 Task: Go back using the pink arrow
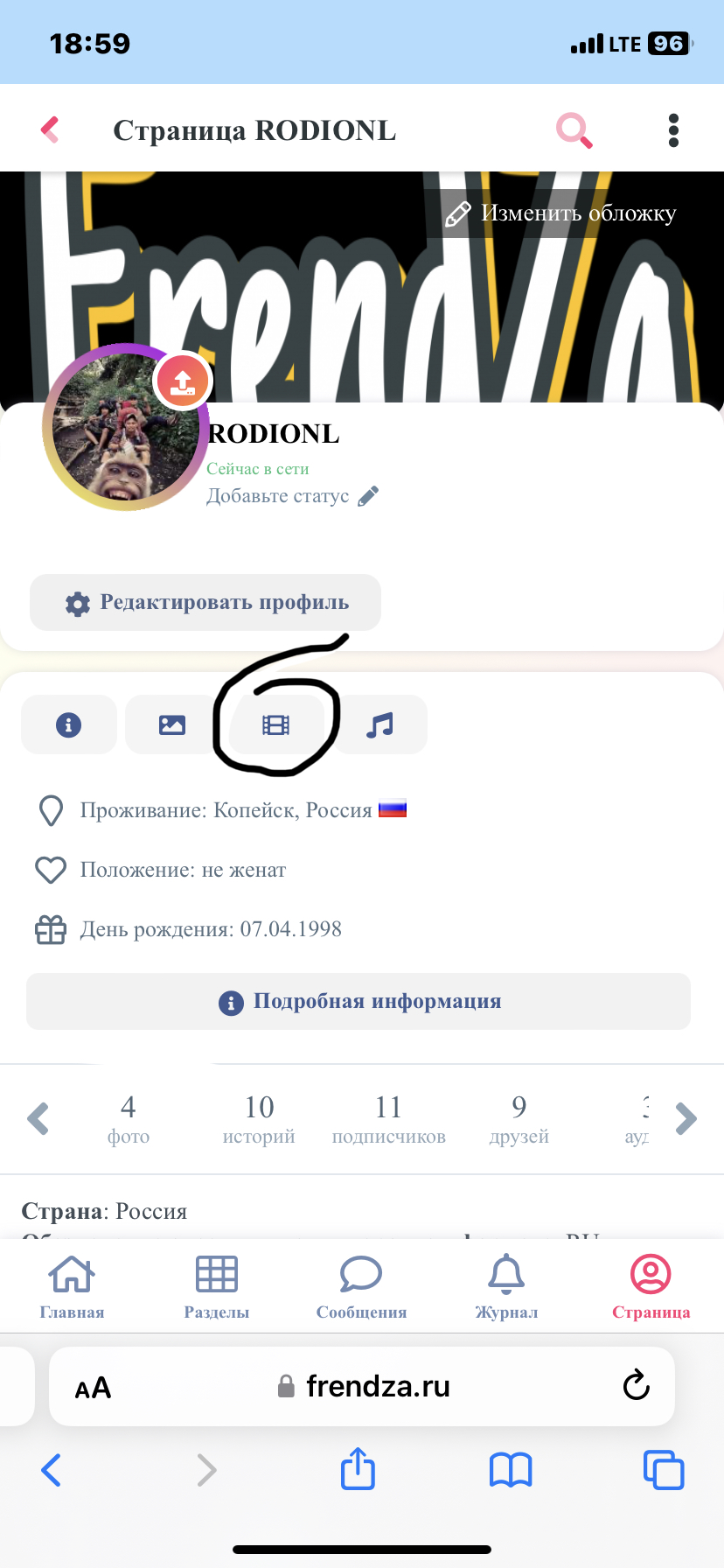click(50, 130)
